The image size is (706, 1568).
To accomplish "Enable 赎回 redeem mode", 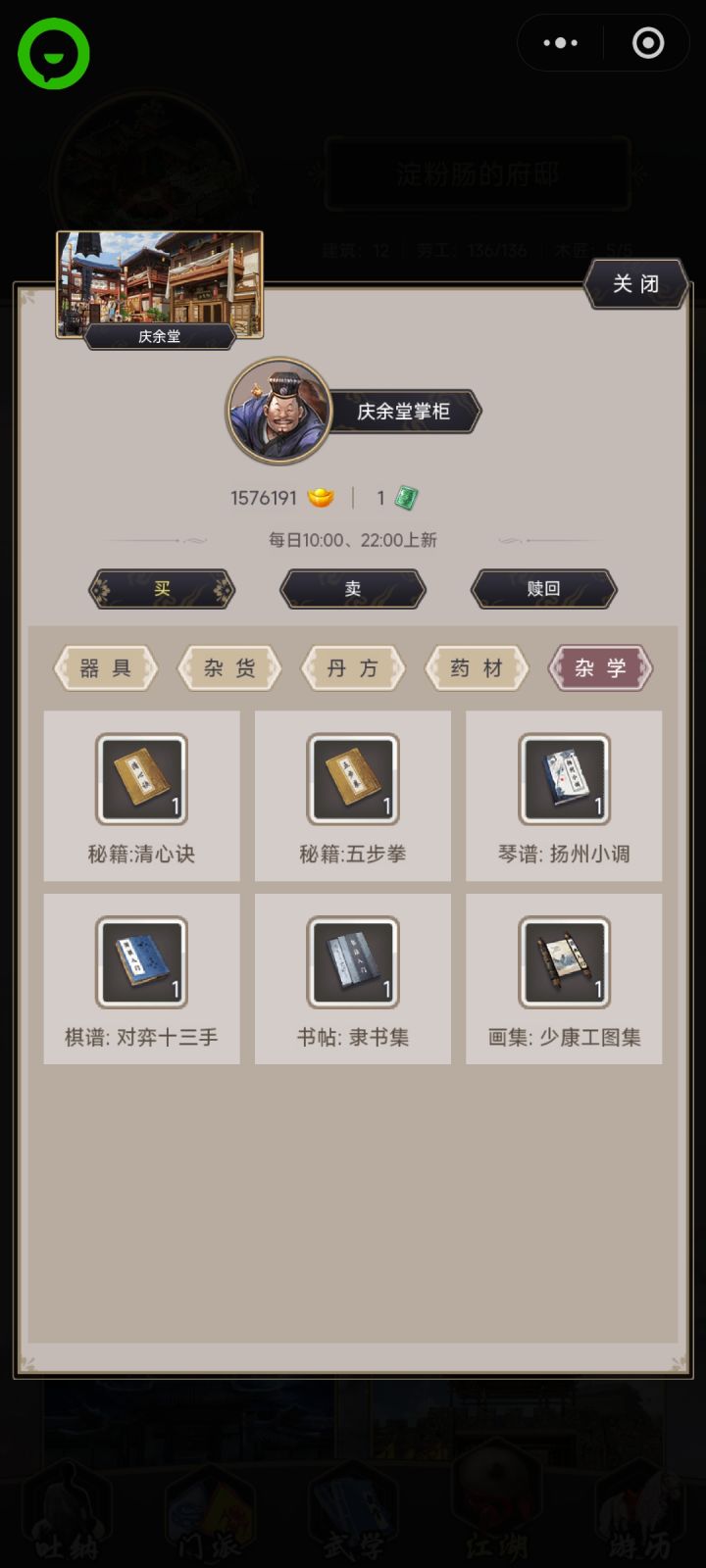I will click(543, 589).
